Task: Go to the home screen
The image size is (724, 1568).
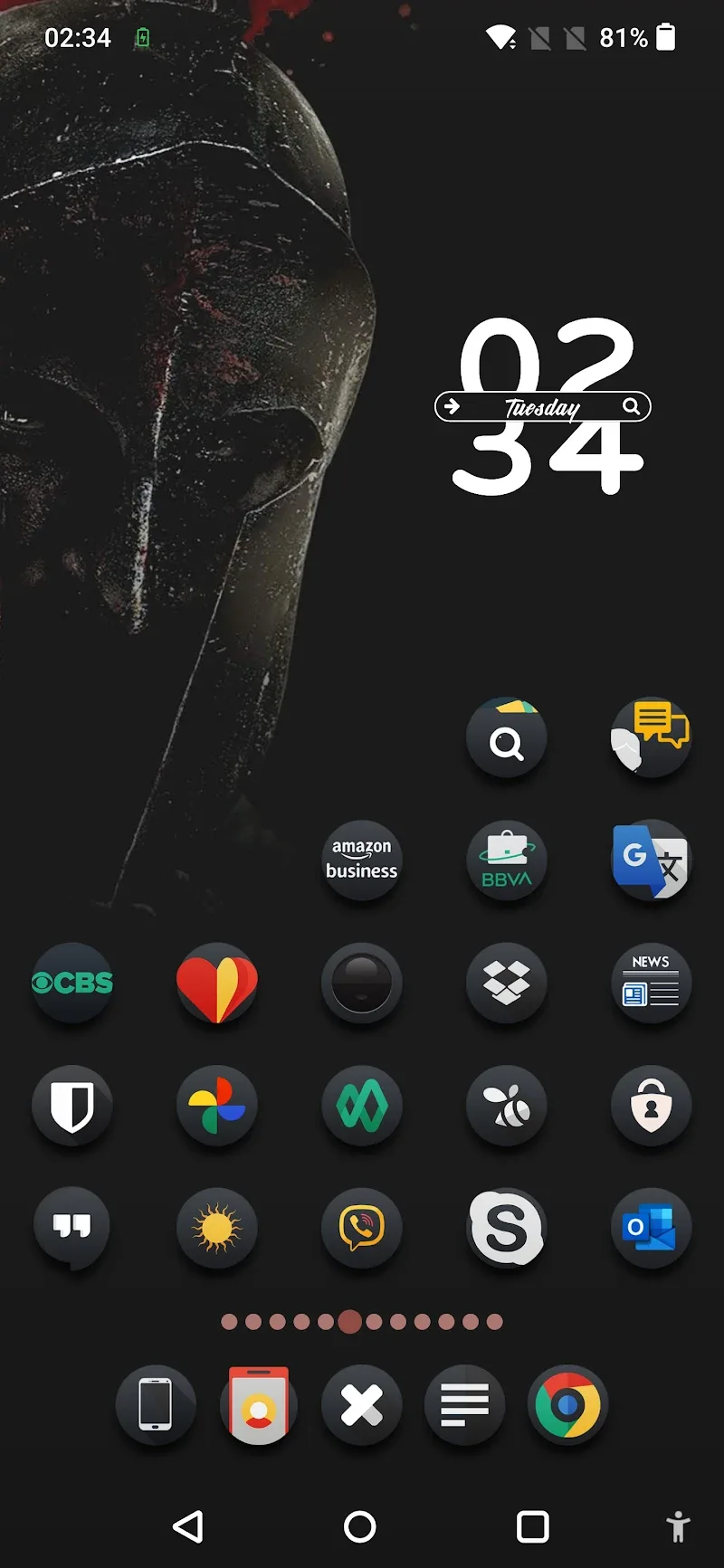Action: [x=360, y=1526]
